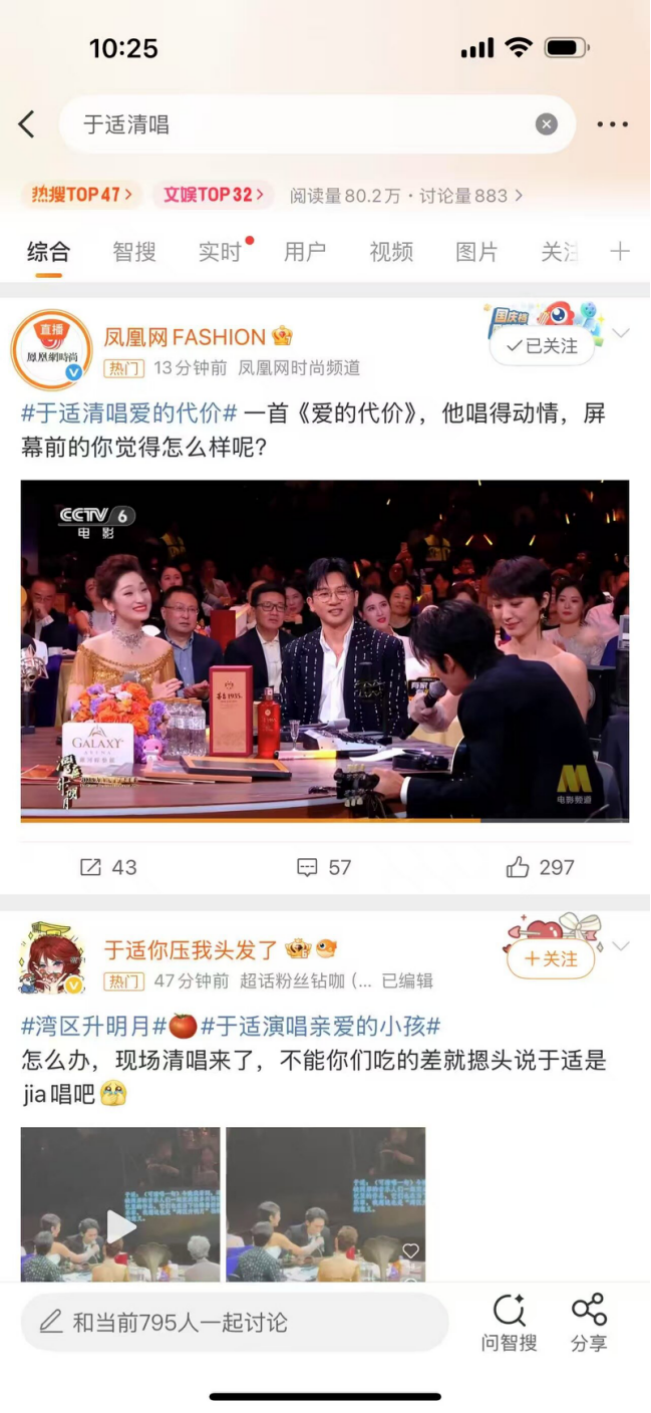
Task: Open the 热搜TOP47 ranking chip
Action: tap(82, 195)
